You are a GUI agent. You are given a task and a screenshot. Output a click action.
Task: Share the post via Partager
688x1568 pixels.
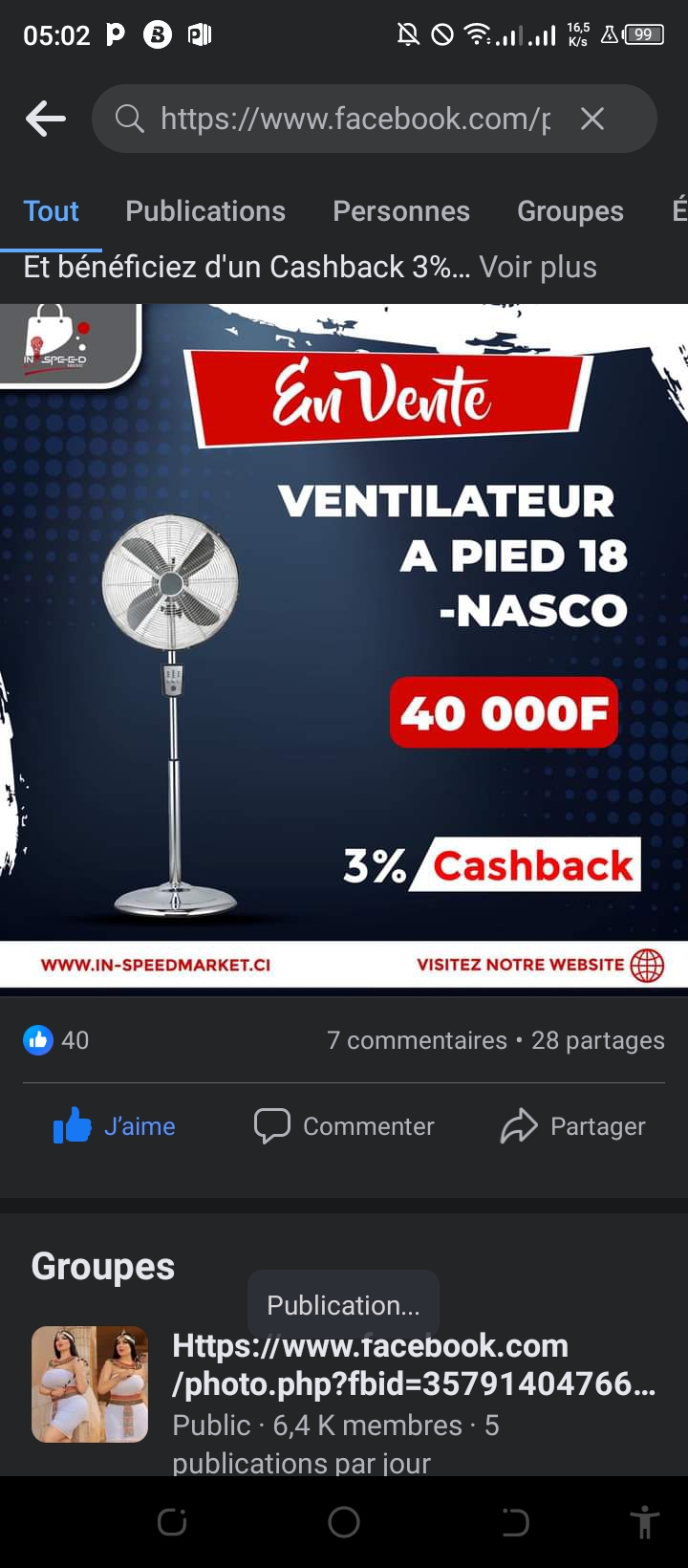point(573,1126)
